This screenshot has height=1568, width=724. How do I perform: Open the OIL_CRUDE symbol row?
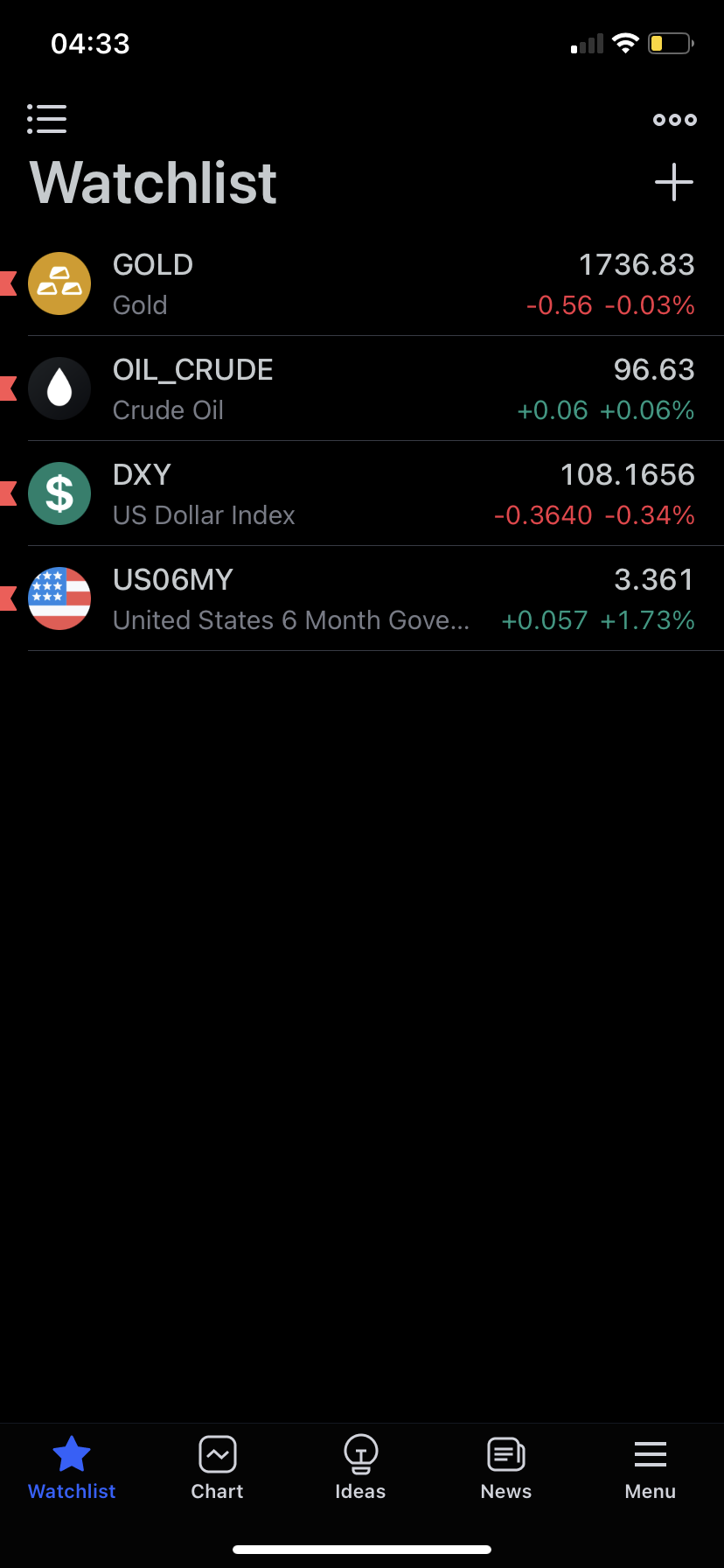362,389
